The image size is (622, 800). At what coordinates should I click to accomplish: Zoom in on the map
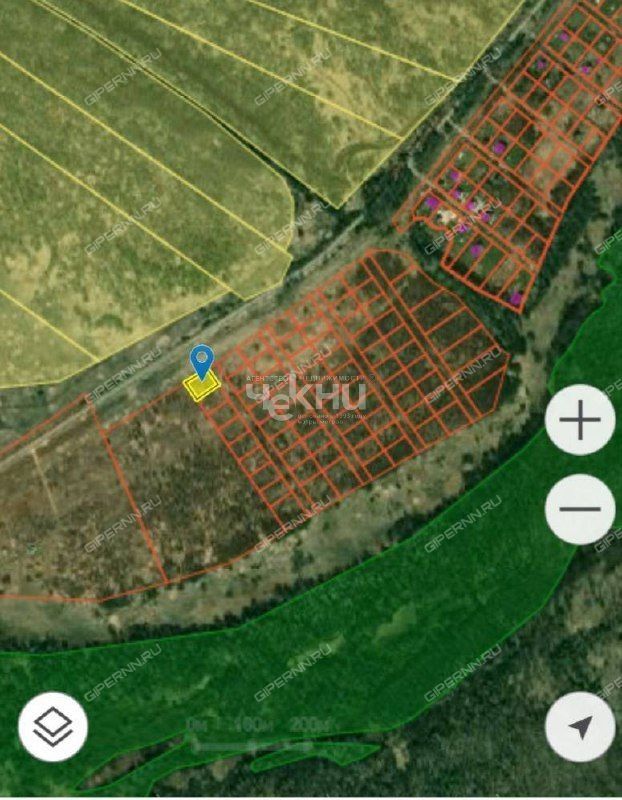[580, 422]
